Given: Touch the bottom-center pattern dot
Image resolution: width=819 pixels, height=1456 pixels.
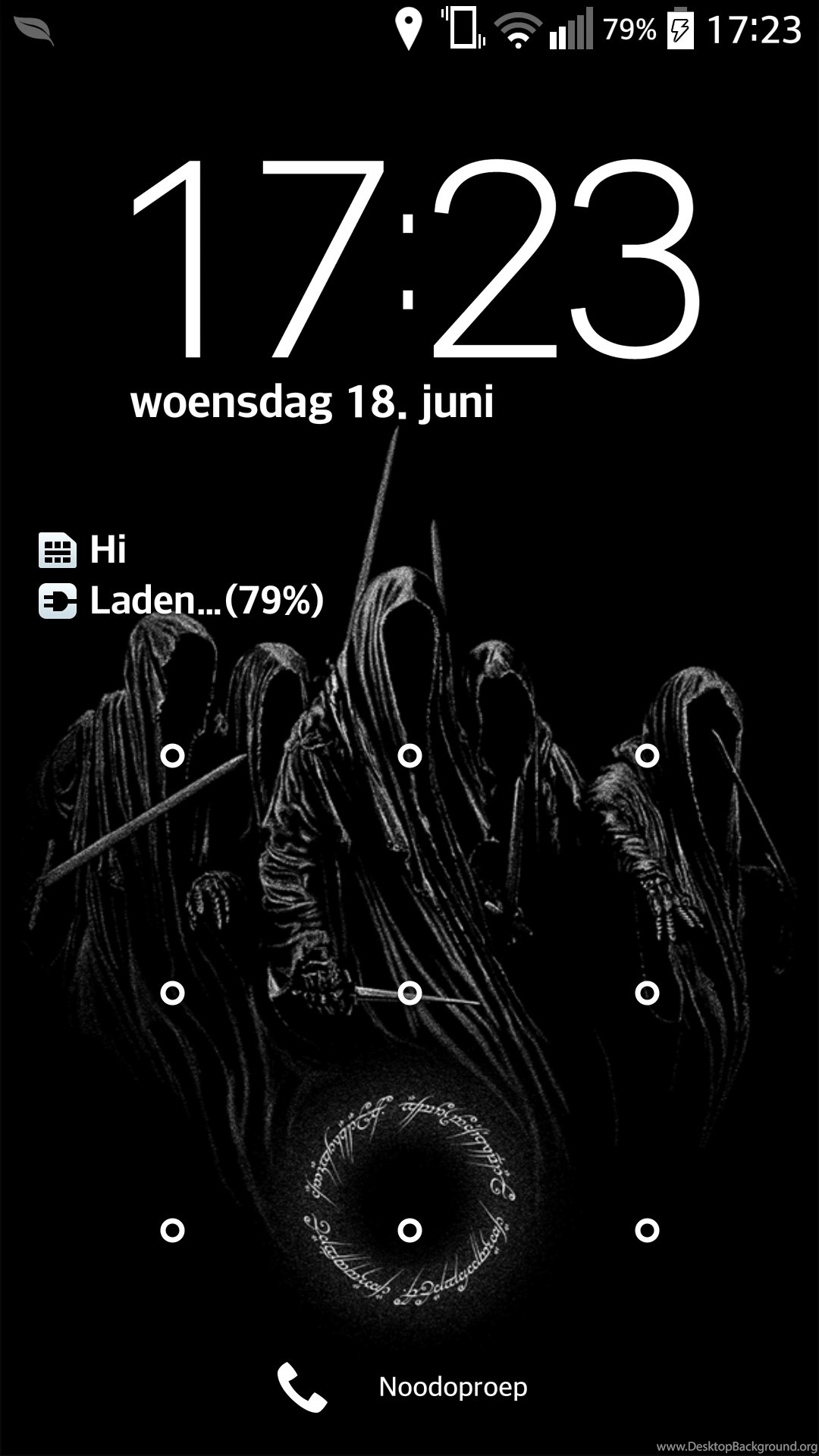Looking at the screenshot, I should coord(409,1230).
